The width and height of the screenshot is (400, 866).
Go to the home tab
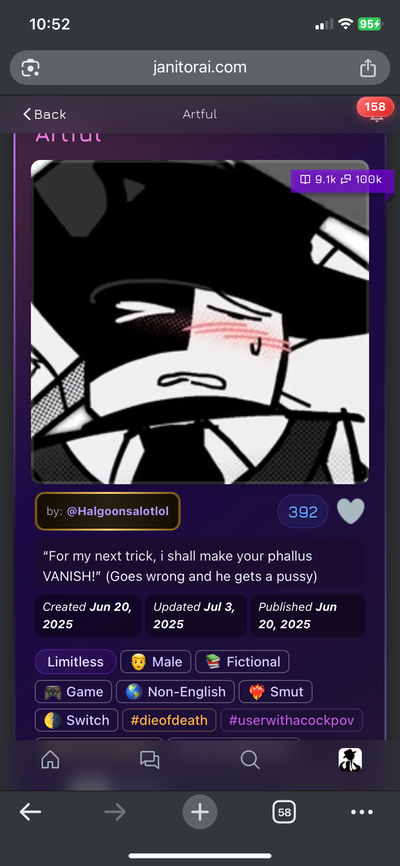tap(50, 760)
